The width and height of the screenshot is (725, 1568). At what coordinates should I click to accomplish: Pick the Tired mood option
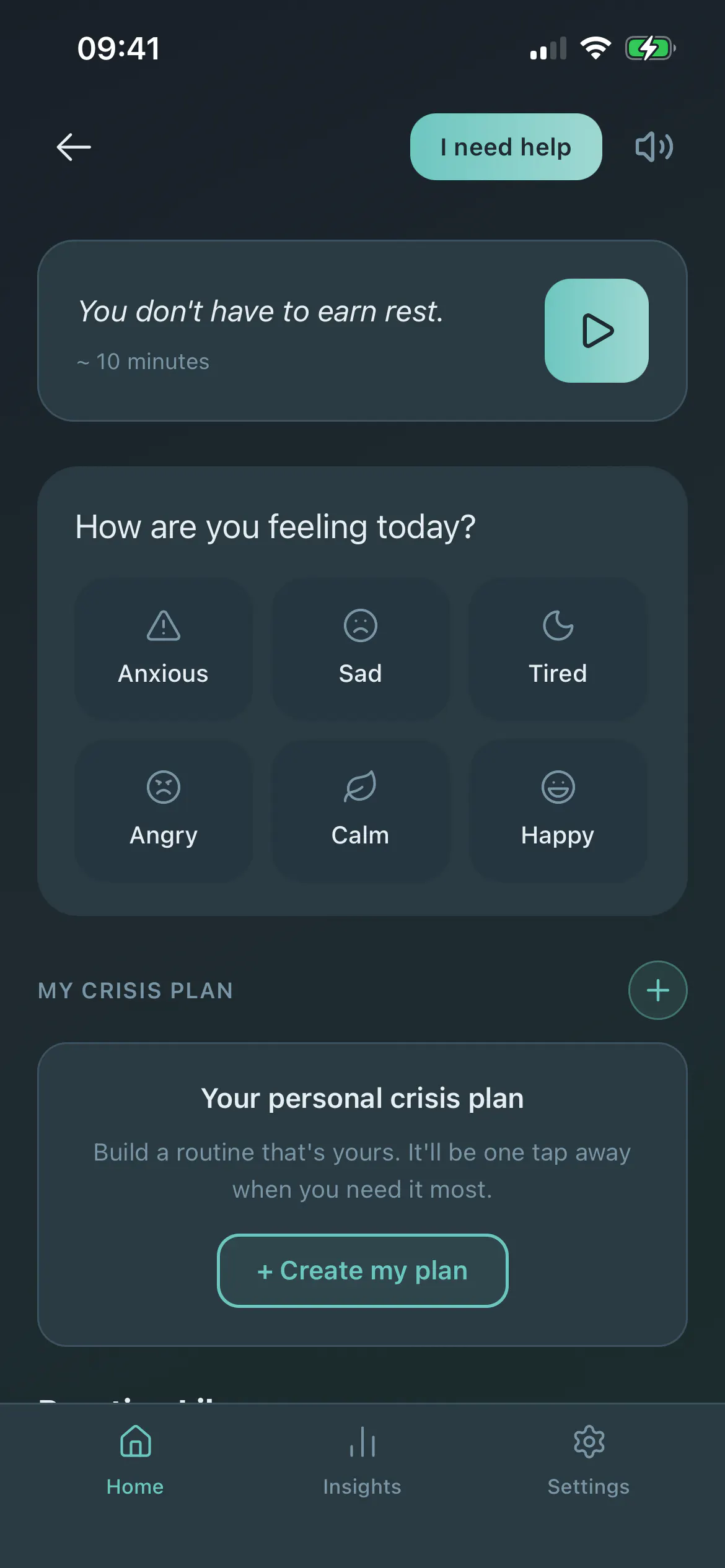pos(558,649)
